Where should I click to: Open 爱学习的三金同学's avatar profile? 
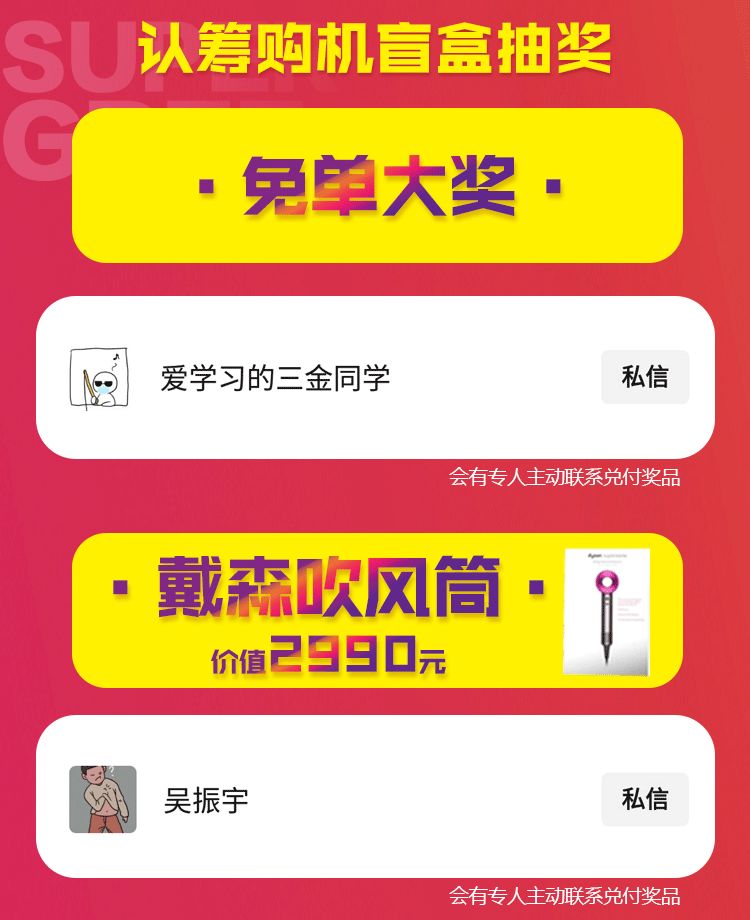[99, 379]
